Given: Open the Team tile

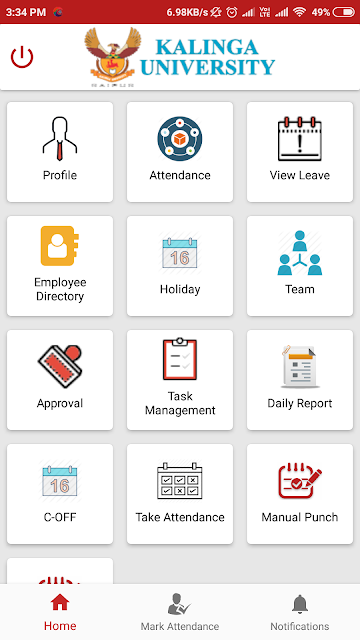Looking at the screenshot, I should coord(300,266).
